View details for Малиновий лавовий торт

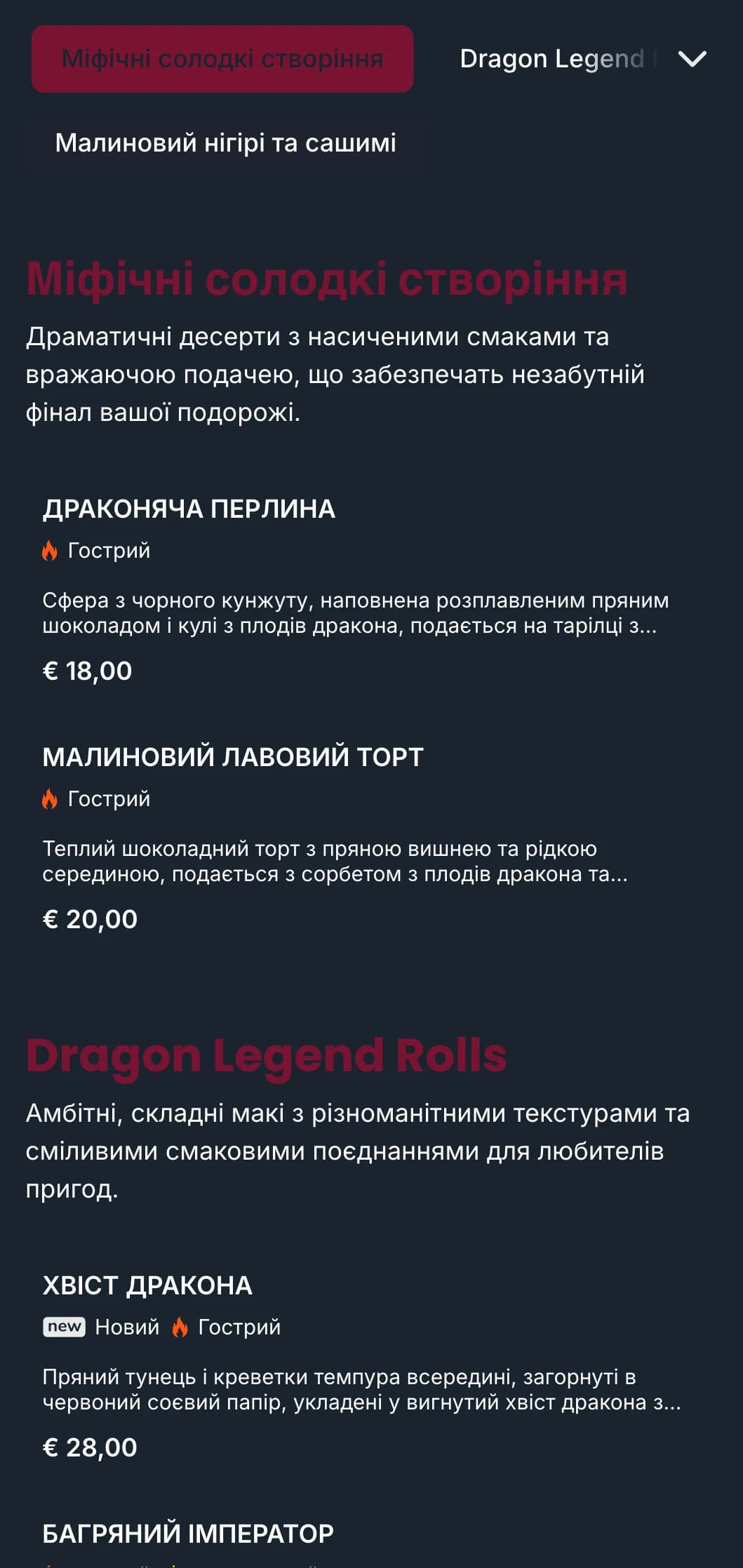[x=233, y=758]
